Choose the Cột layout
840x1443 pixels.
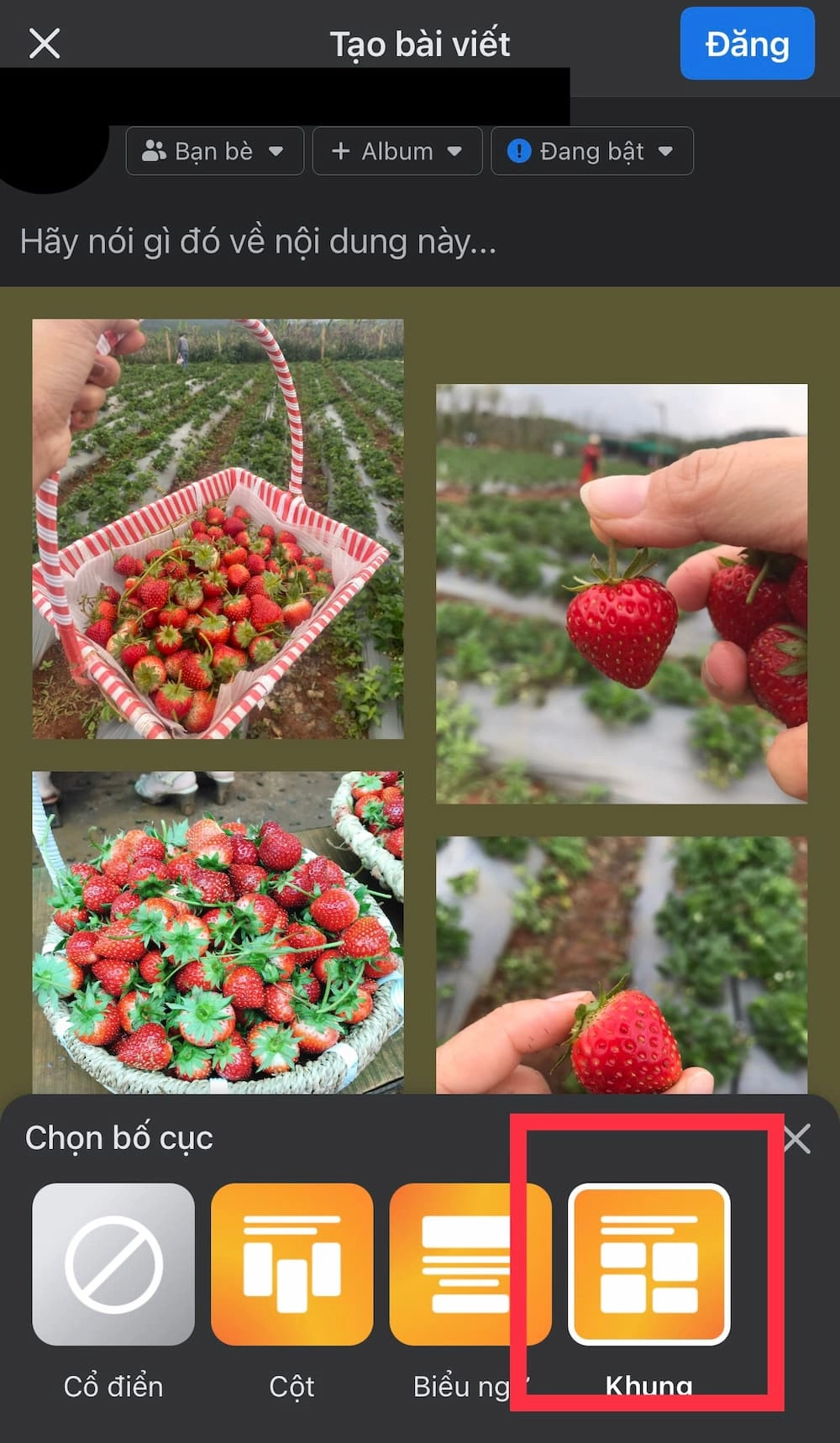pyautogui.click(x=291, y=1264)
